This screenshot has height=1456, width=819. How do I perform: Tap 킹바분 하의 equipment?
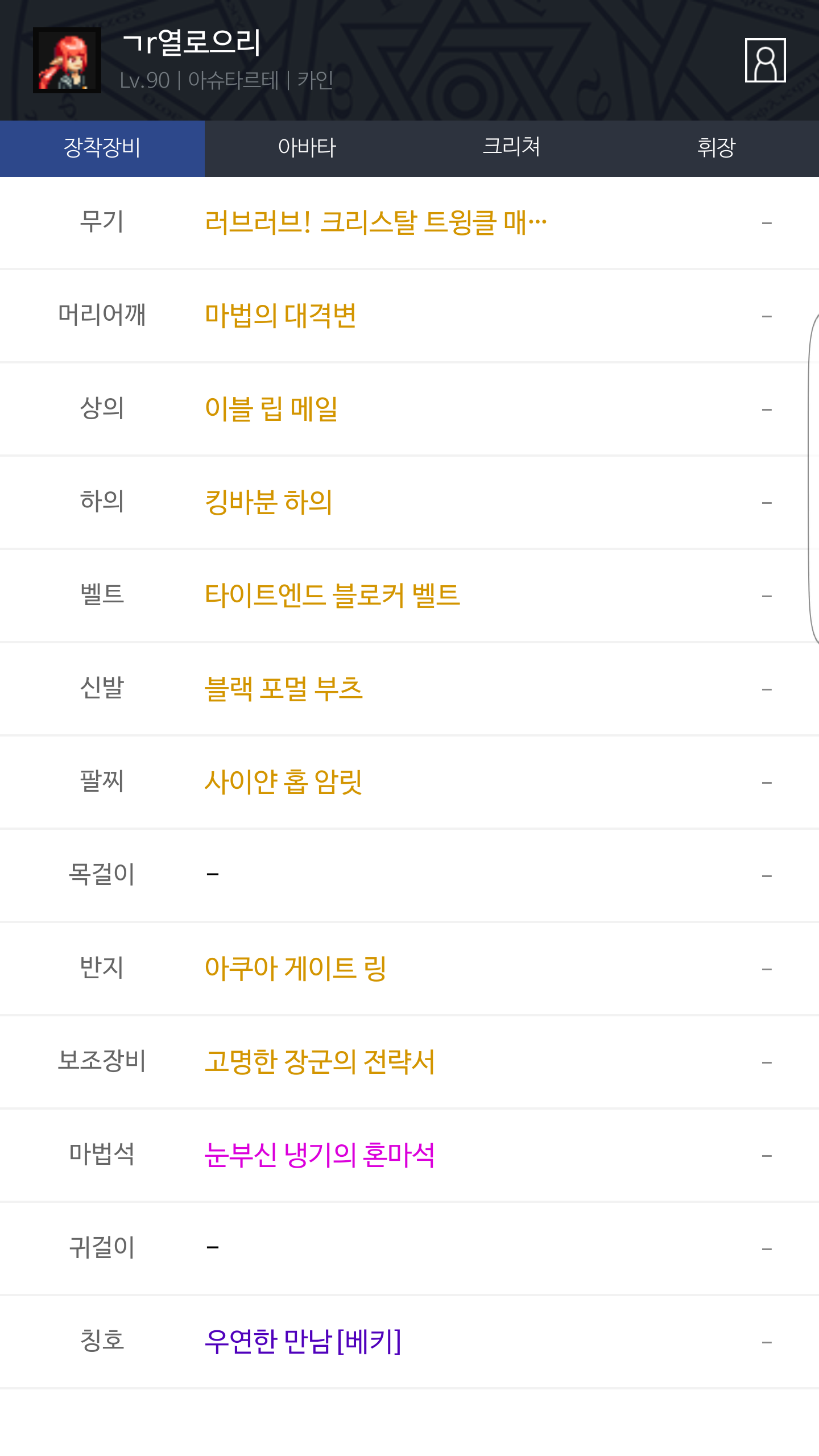pyautogui.click(x=268, y=502)
